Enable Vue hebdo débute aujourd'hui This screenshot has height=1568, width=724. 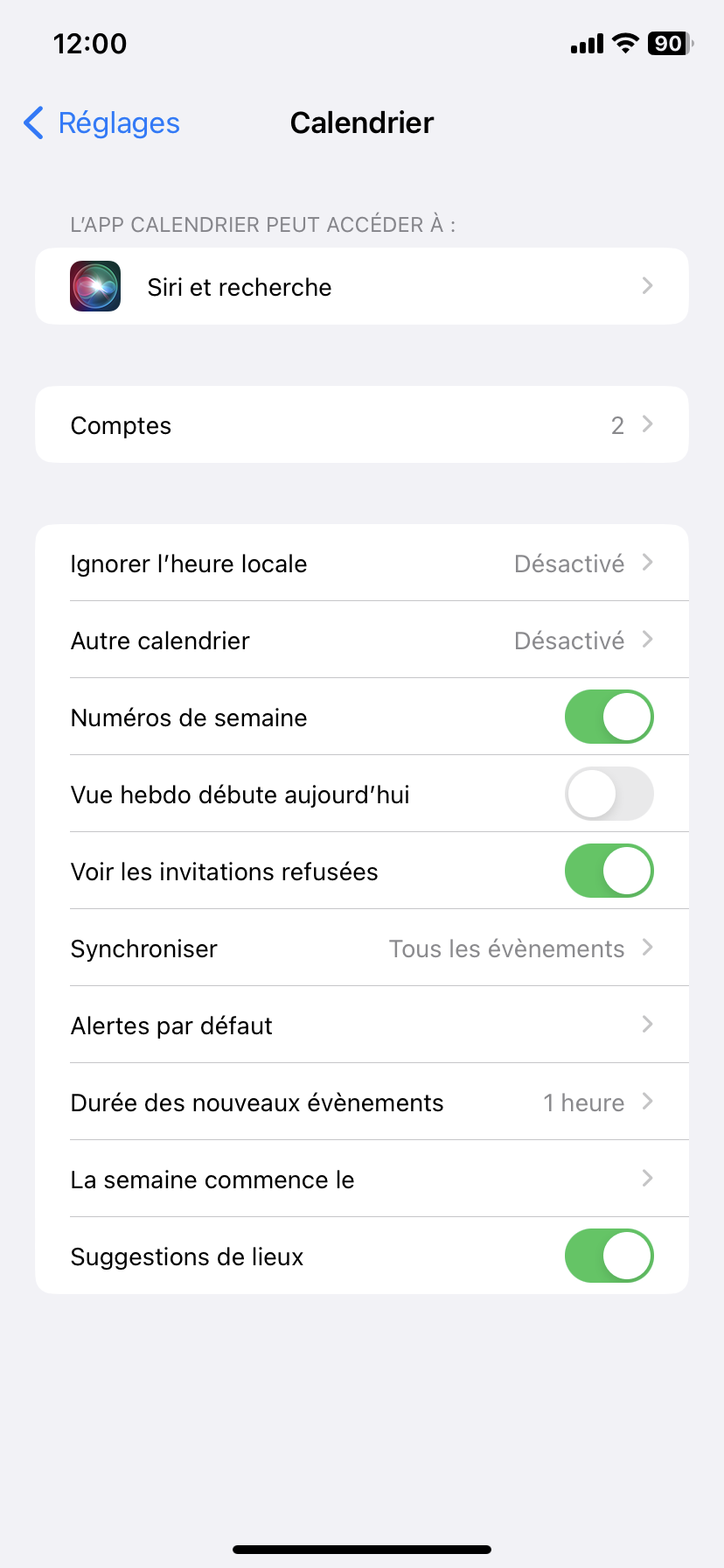609,794
